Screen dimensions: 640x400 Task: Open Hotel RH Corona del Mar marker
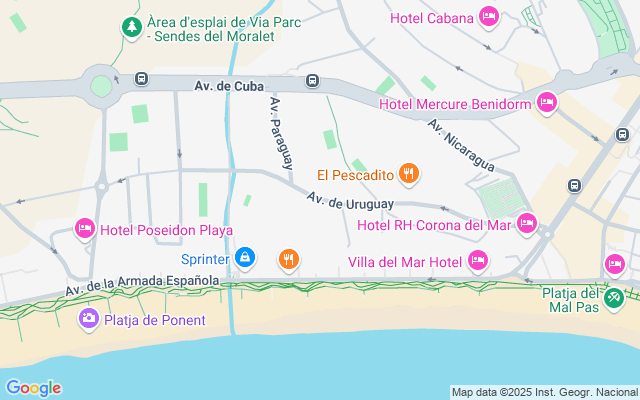[x=527, y=224]
